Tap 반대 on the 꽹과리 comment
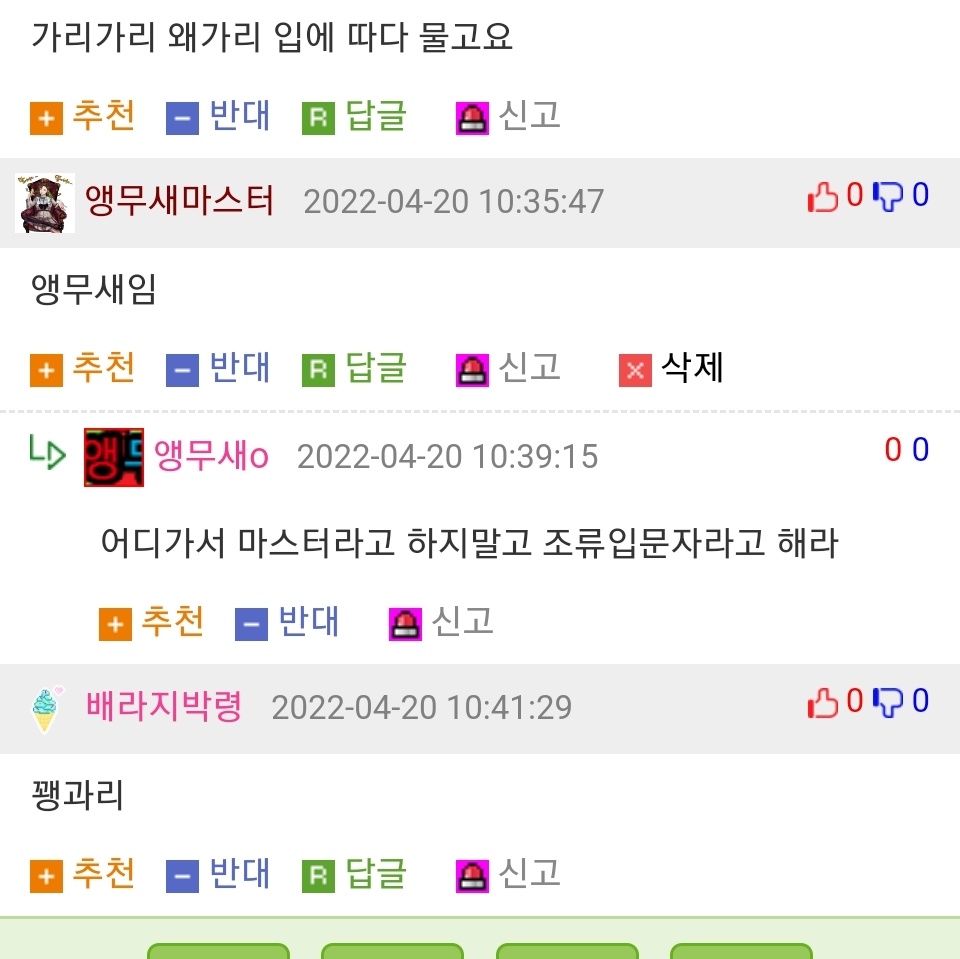 pyautogui.click(x=219, y=874)
